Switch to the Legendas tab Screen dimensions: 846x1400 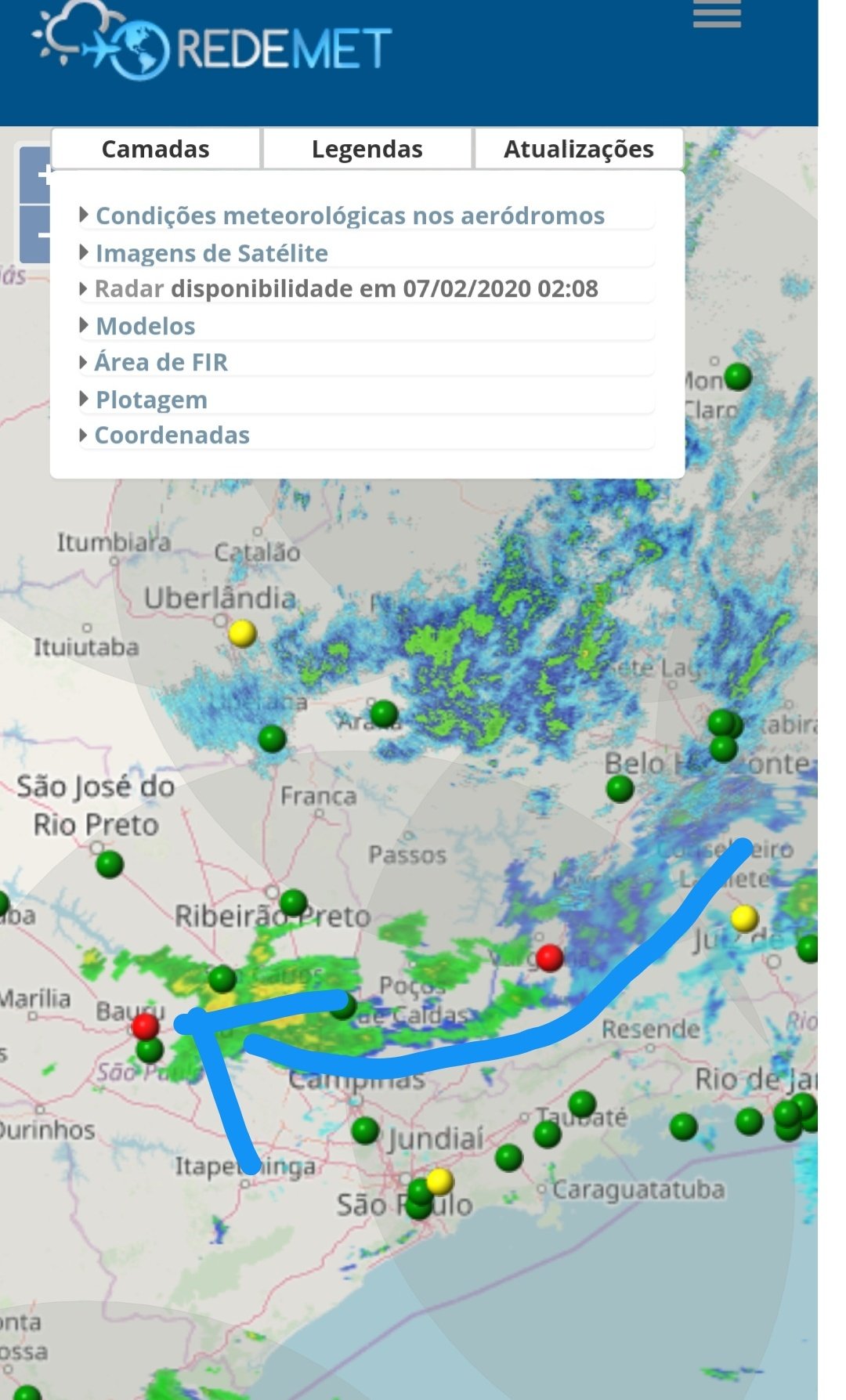tap(367, 149)
